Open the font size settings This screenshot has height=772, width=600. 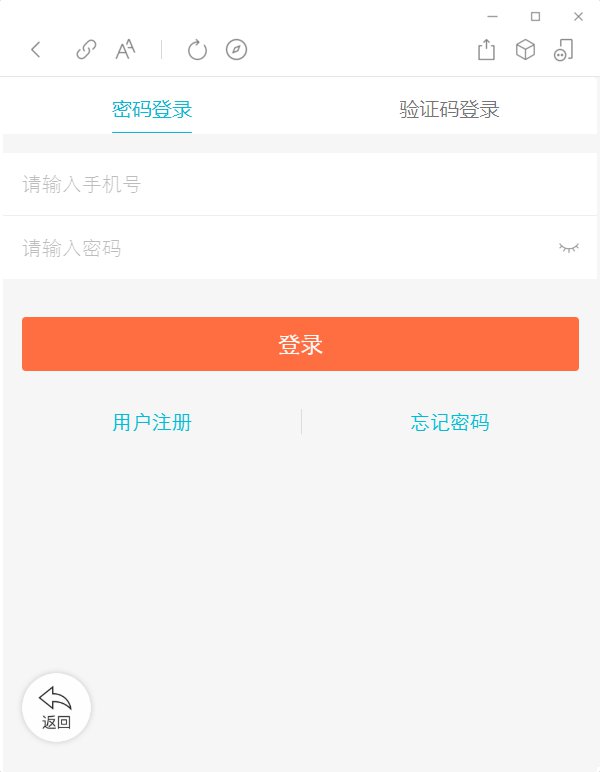coord(125,50)
